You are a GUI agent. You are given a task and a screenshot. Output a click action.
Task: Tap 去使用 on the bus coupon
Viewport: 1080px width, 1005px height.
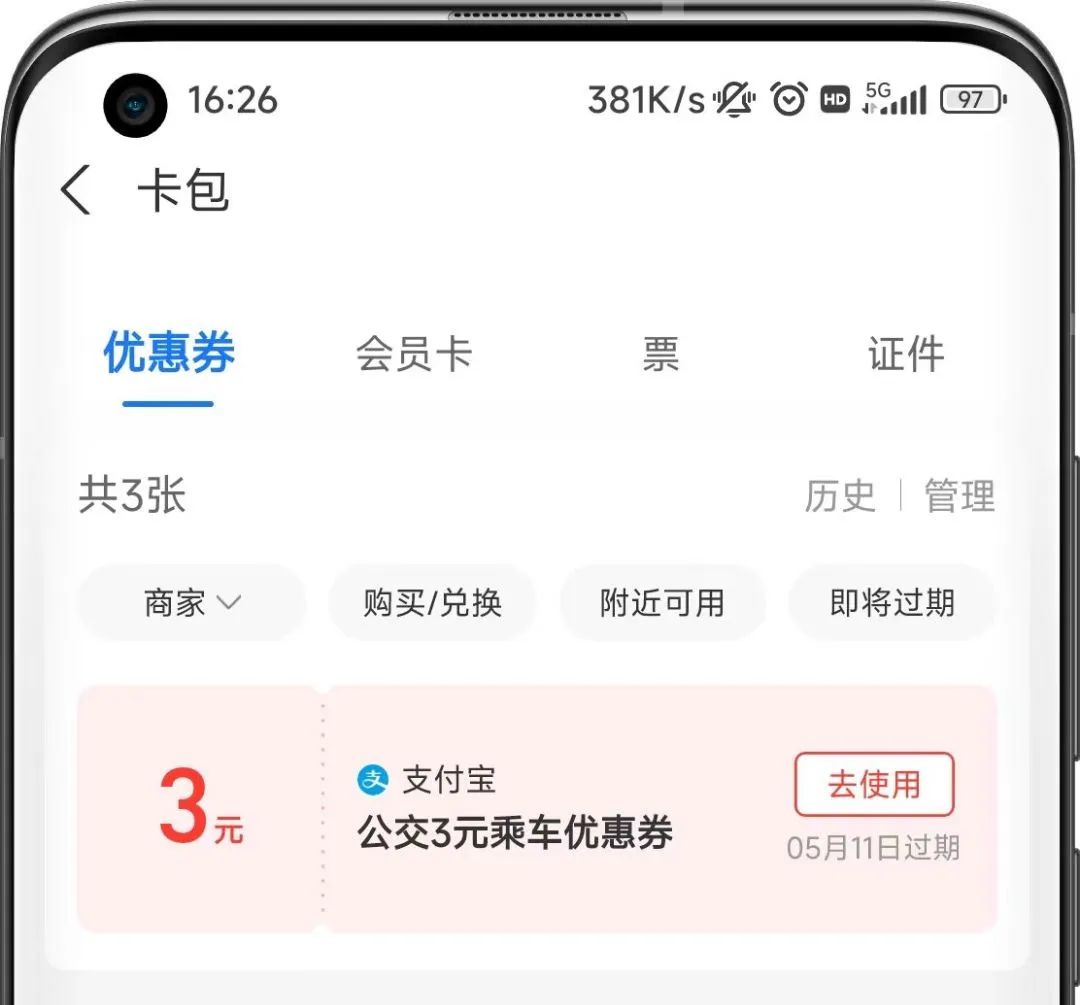(874, 785)
